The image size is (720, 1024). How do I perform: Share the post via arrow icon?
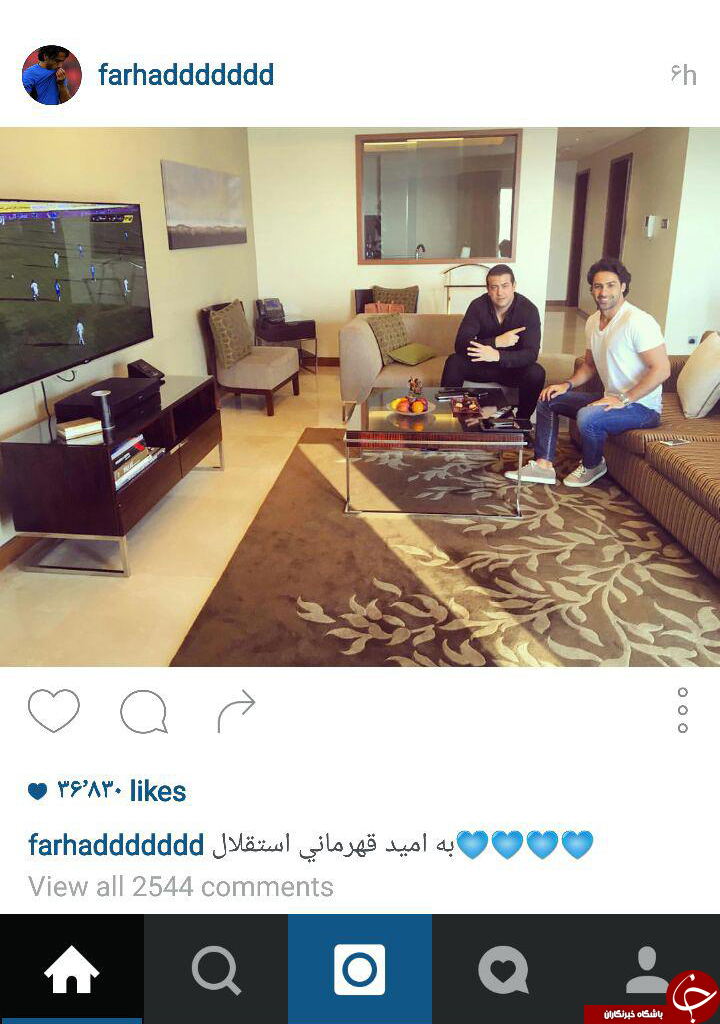pyautogui.click(x=236, y=711)
